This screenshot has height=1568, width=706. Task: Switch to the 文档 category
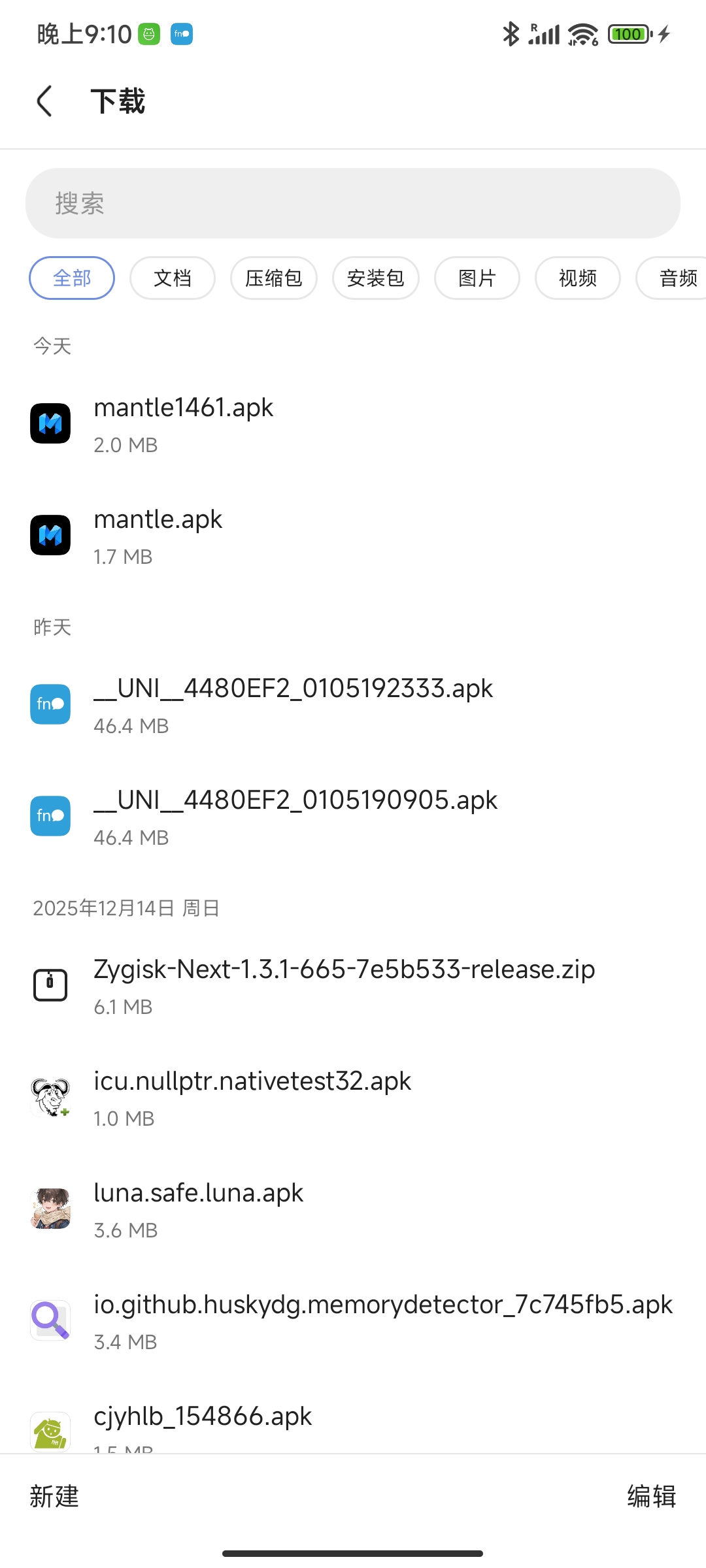[x=173, y=278]
